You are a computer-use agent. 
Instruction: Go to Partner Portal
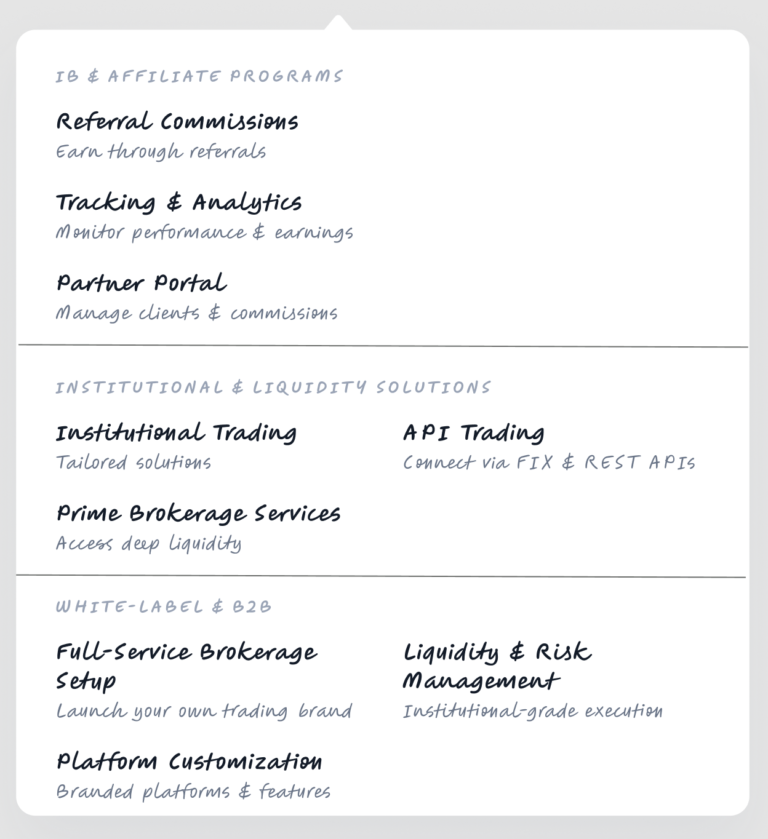(141, 284)
